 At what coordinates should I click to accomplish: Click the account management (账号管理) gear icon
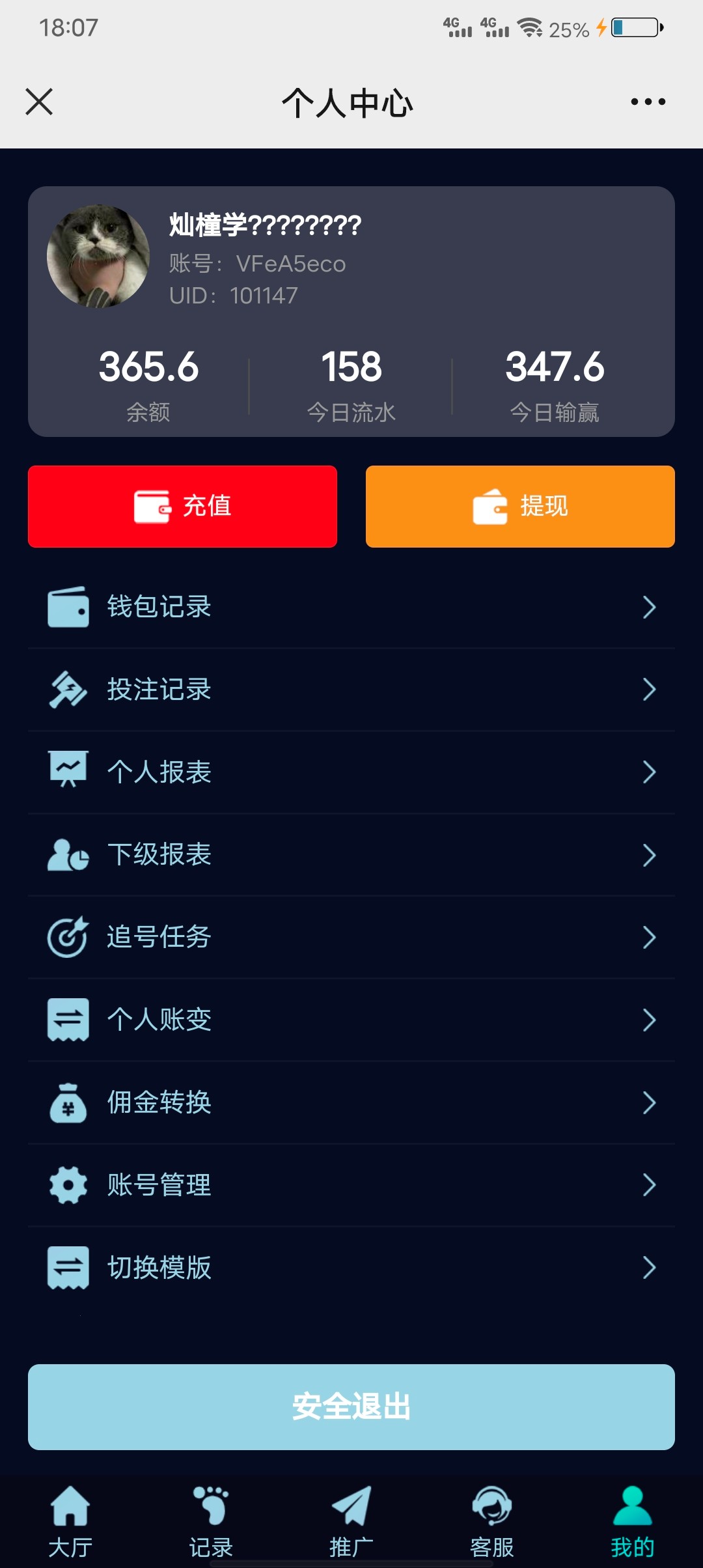click(x=68, y=1185)
